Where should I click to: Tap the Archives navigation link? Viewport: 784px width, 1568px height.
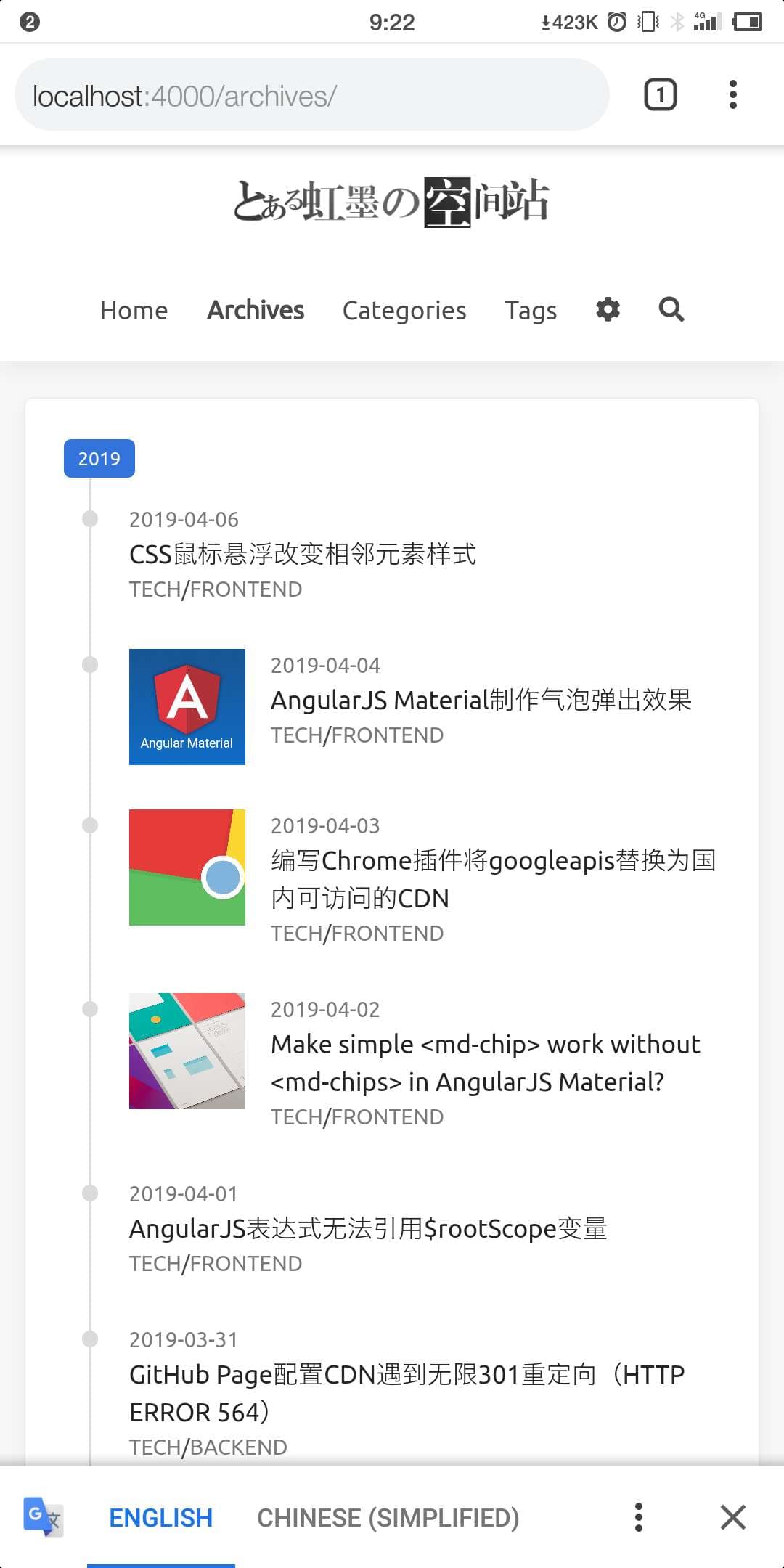(256, 311)
